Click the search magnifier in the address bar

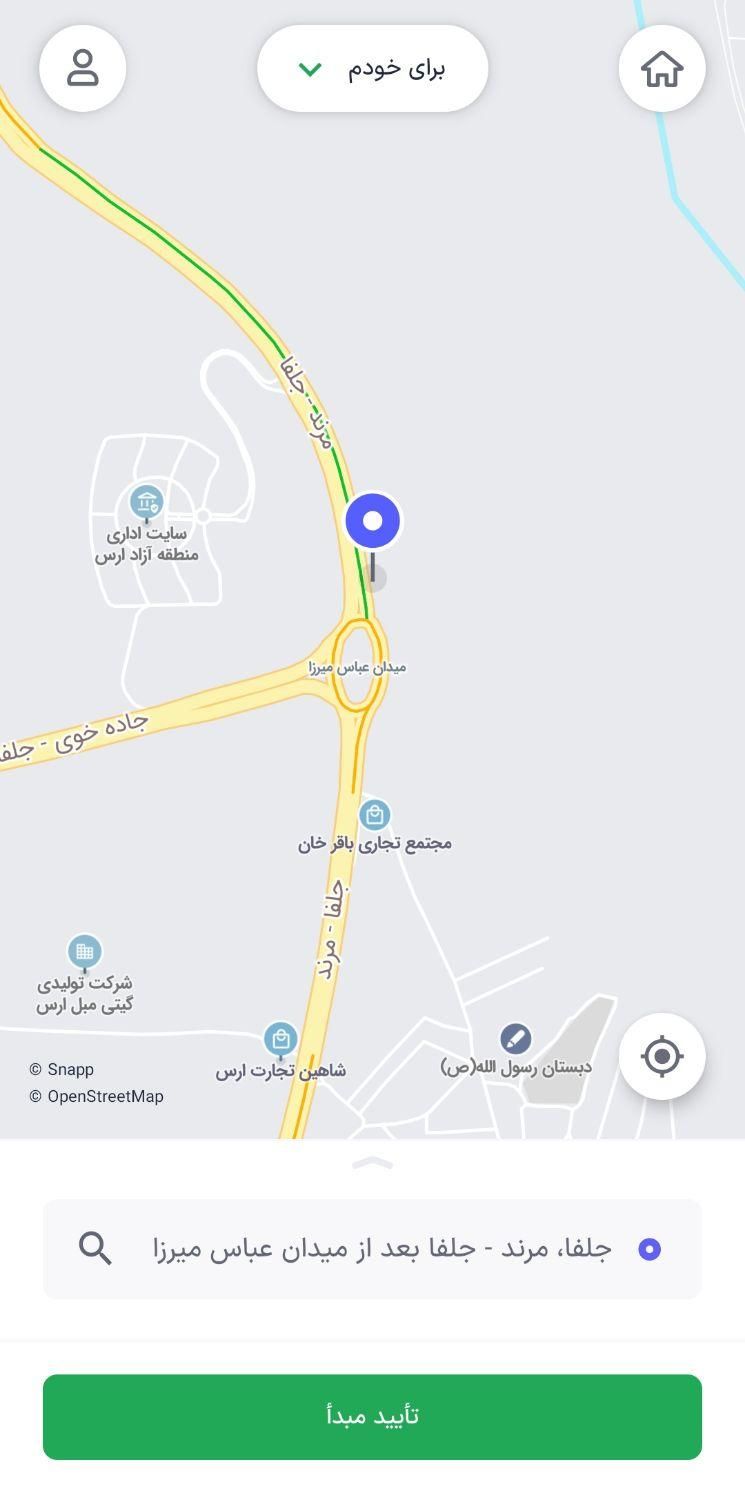96,1246
